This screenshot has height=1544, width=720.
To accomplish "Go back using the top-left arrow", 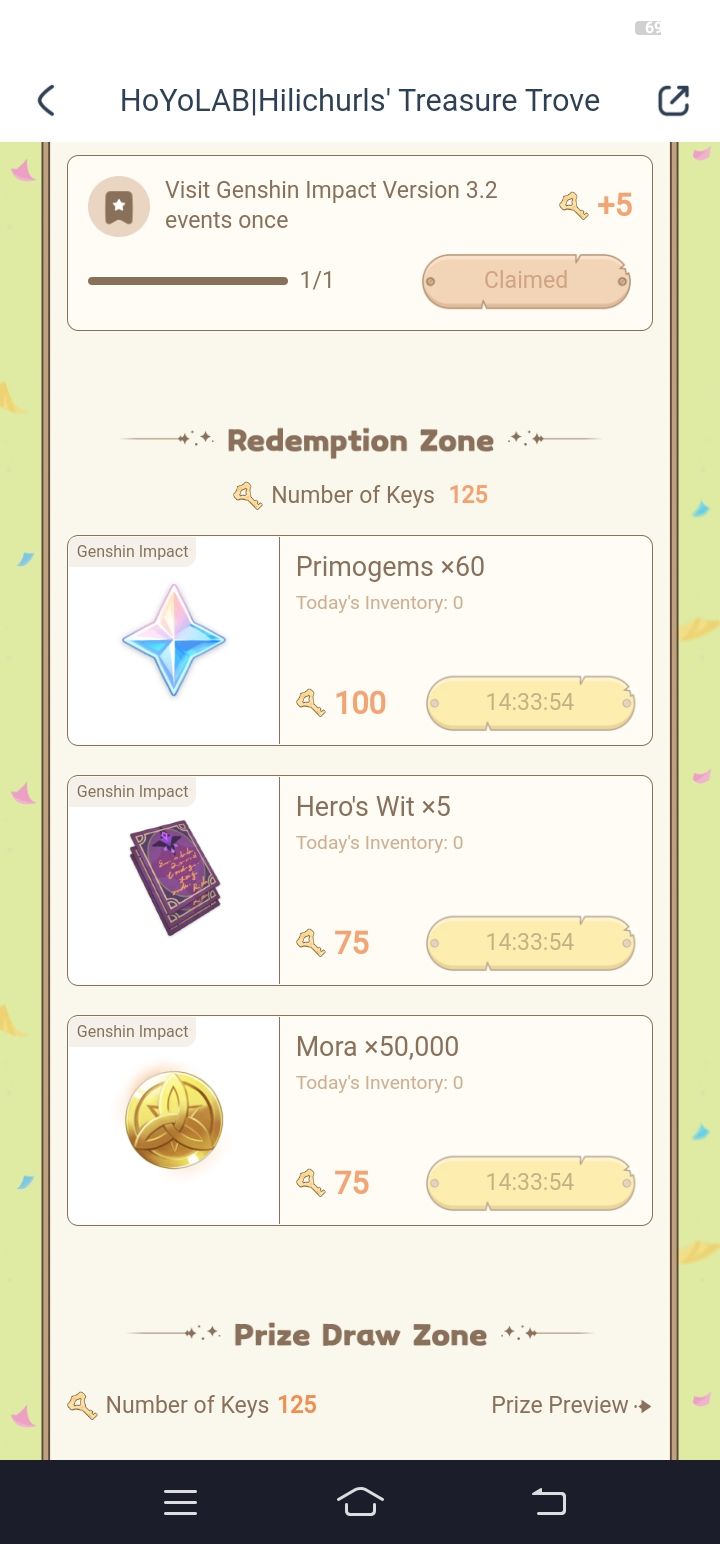I will 46,100.
